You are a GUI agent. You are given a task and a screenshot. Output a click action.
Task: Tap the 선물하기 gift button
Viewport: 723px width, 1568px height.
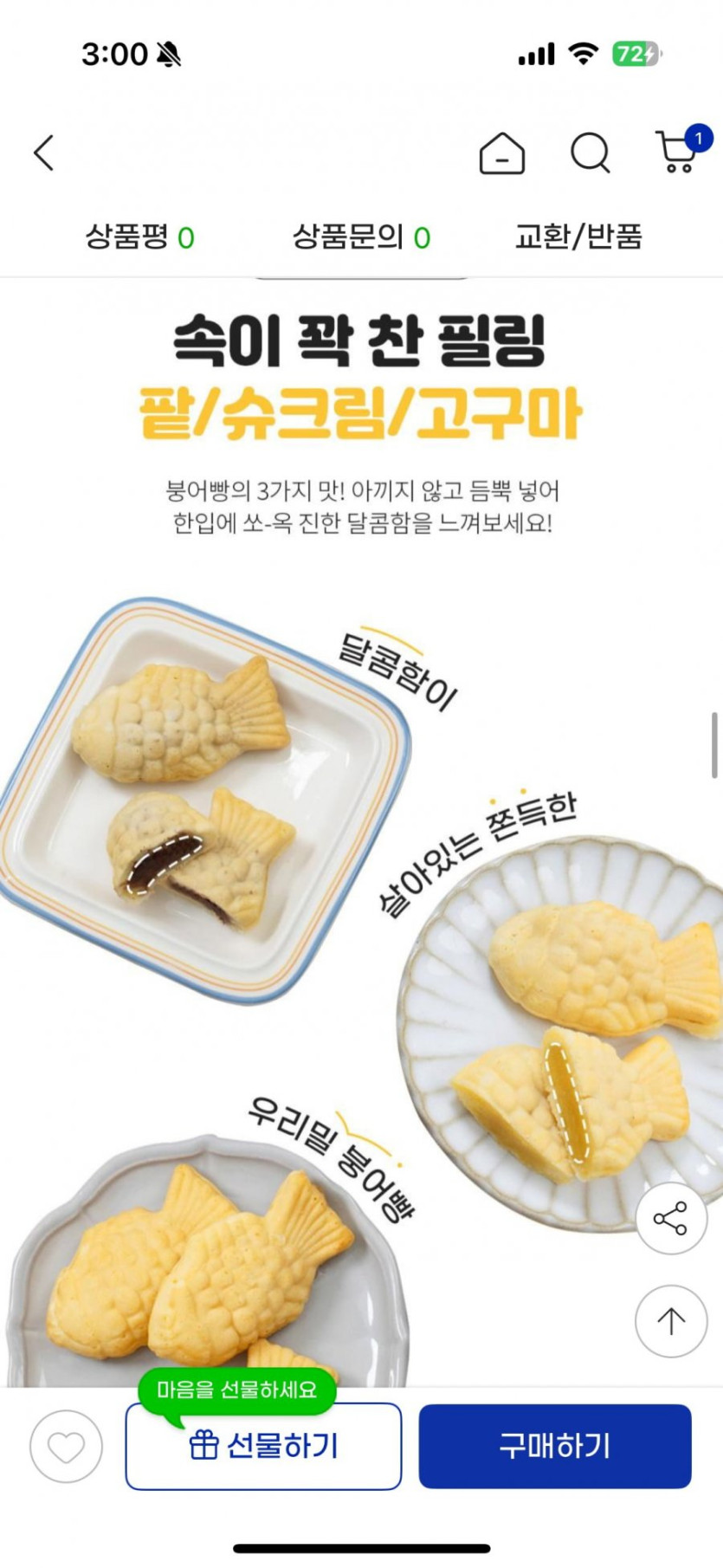pos(263,1446)
